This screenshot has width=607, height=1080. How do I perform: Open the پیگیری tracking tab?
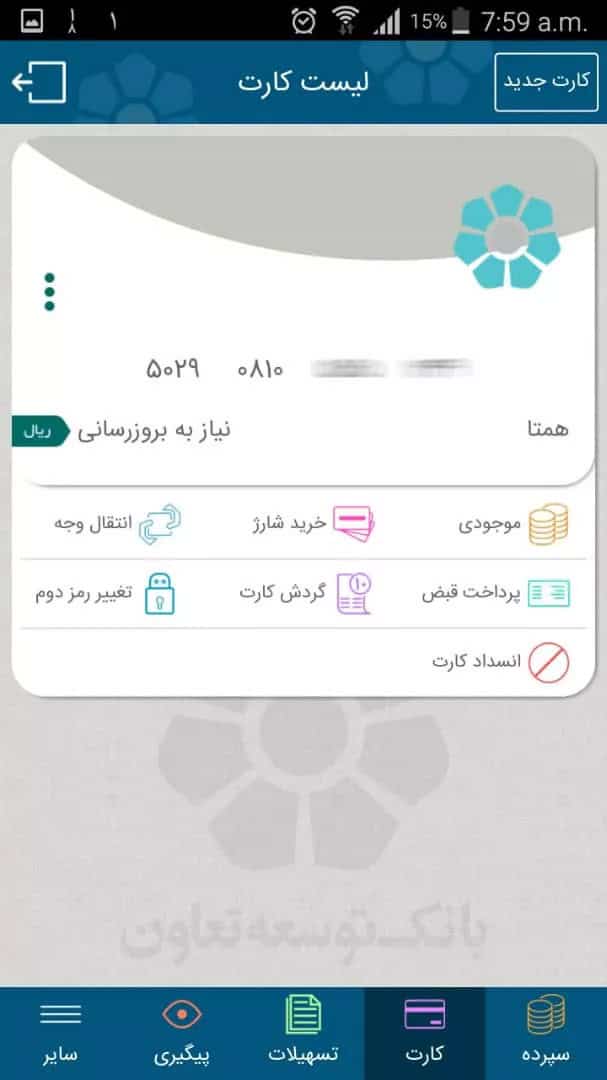tap(182, 1033)
